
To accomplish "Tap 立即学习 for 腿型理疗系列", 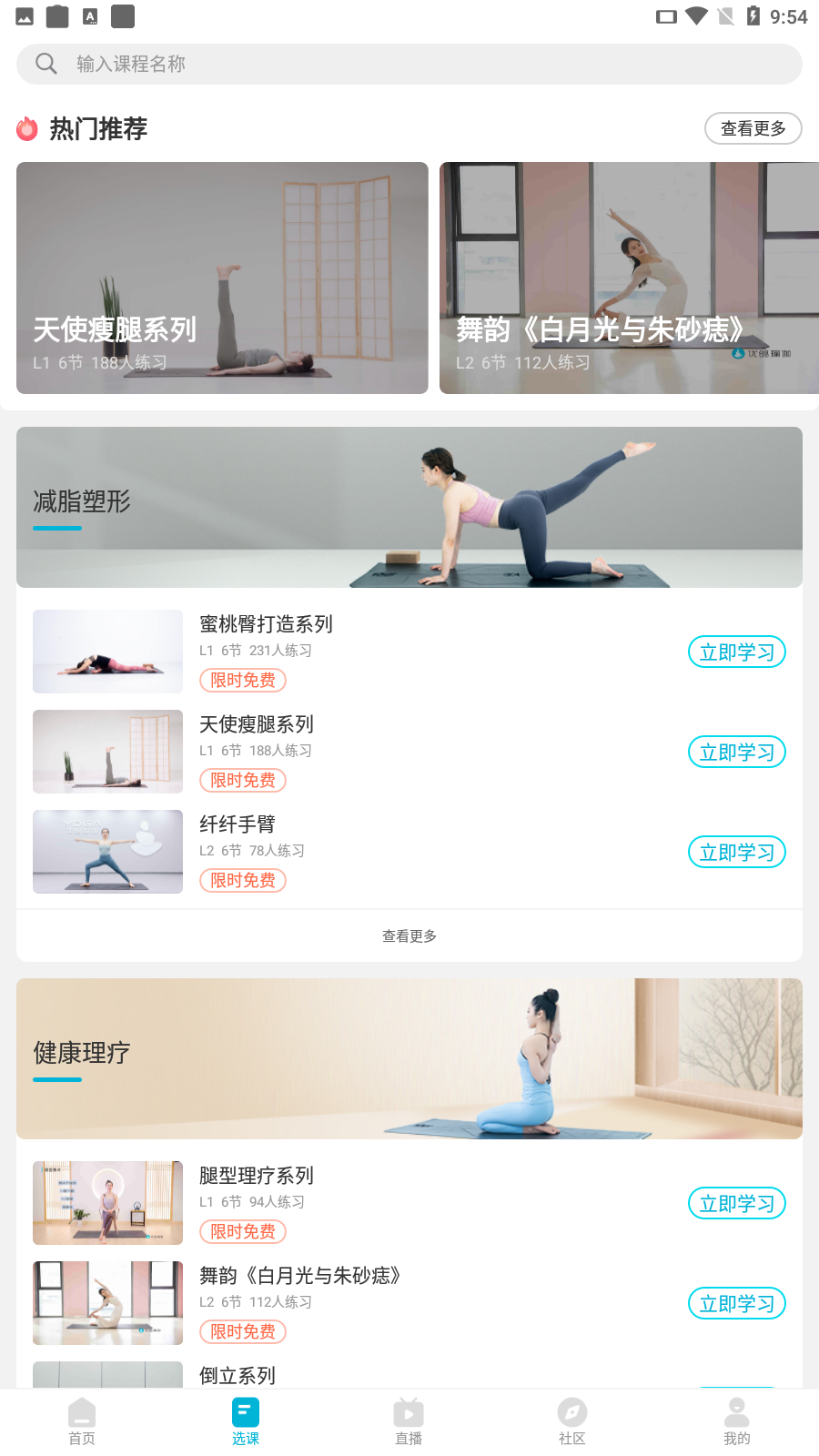I will coord(736,1203).
